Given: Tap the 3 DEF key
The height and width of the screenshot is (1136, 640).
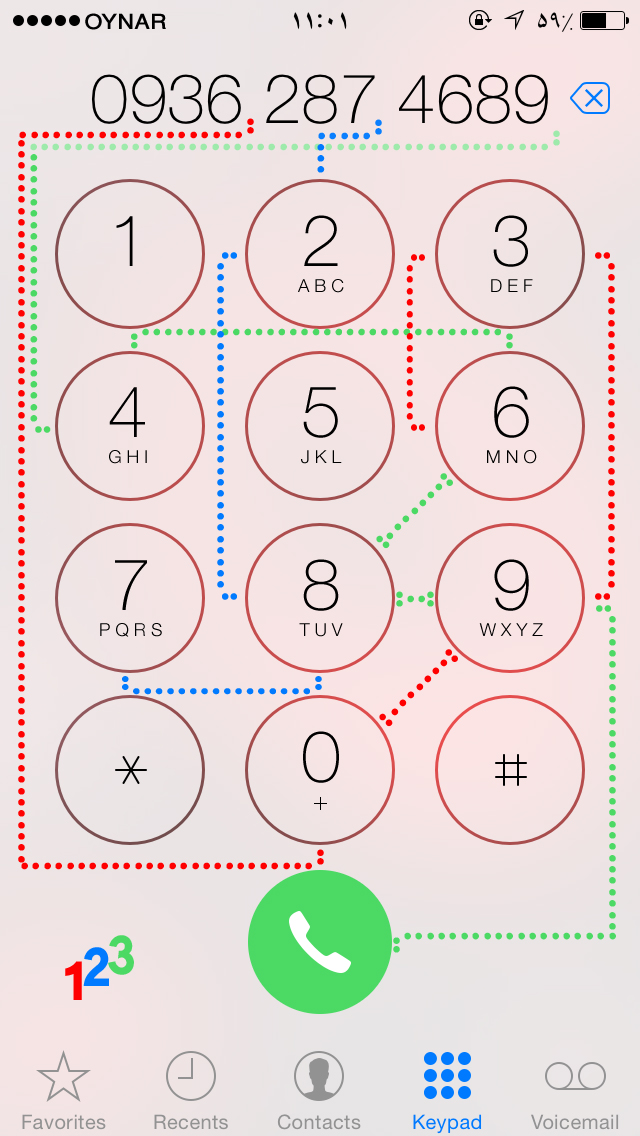Looking at the screenshot, I should [510, 253].
